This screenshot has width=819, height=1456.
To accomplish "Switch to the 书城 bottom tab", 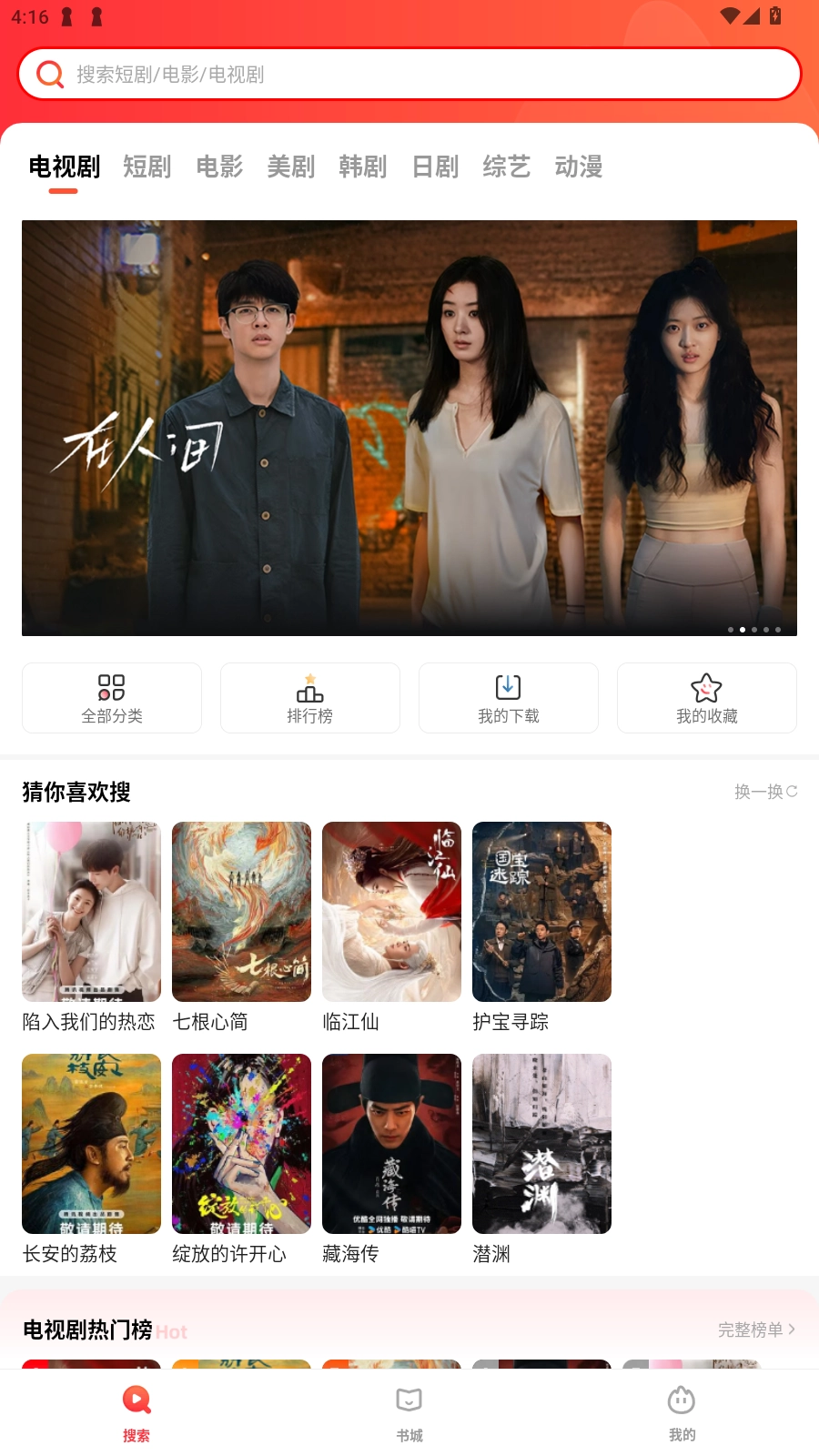I will click(x=409, y=1413).
